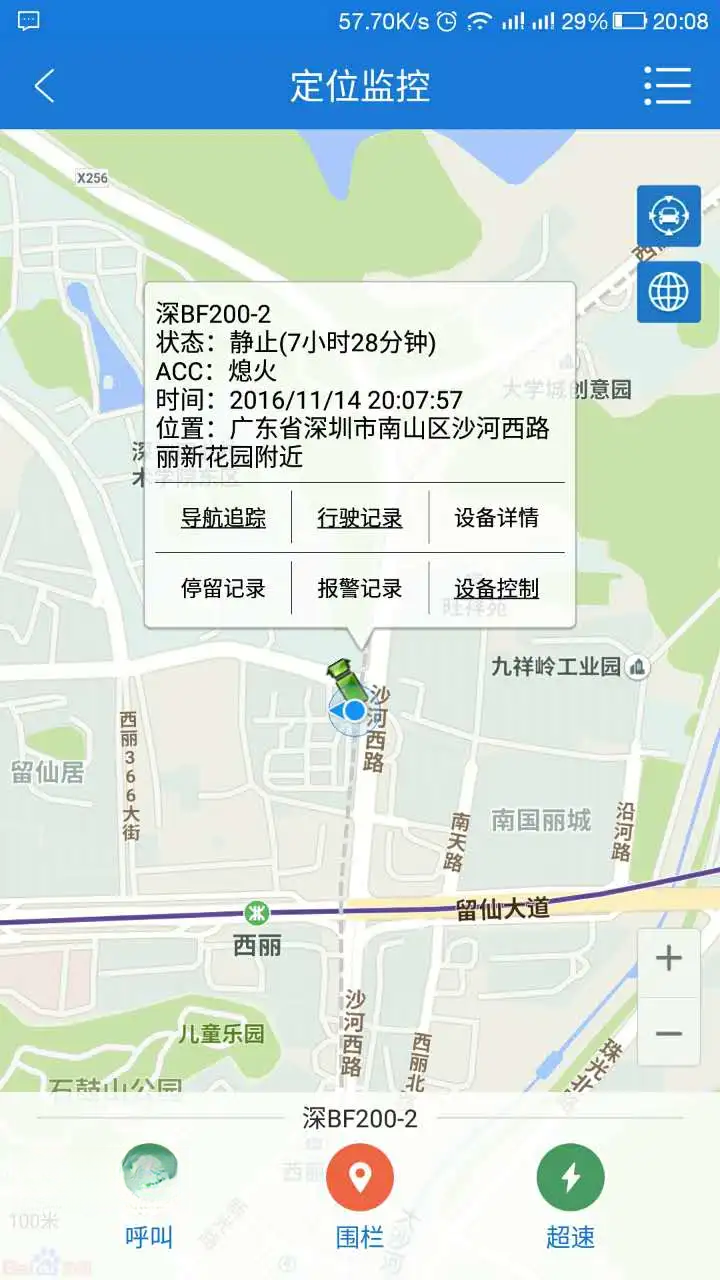Open 设备控制 device control
Screen dimensions: 720x1280
497,588
